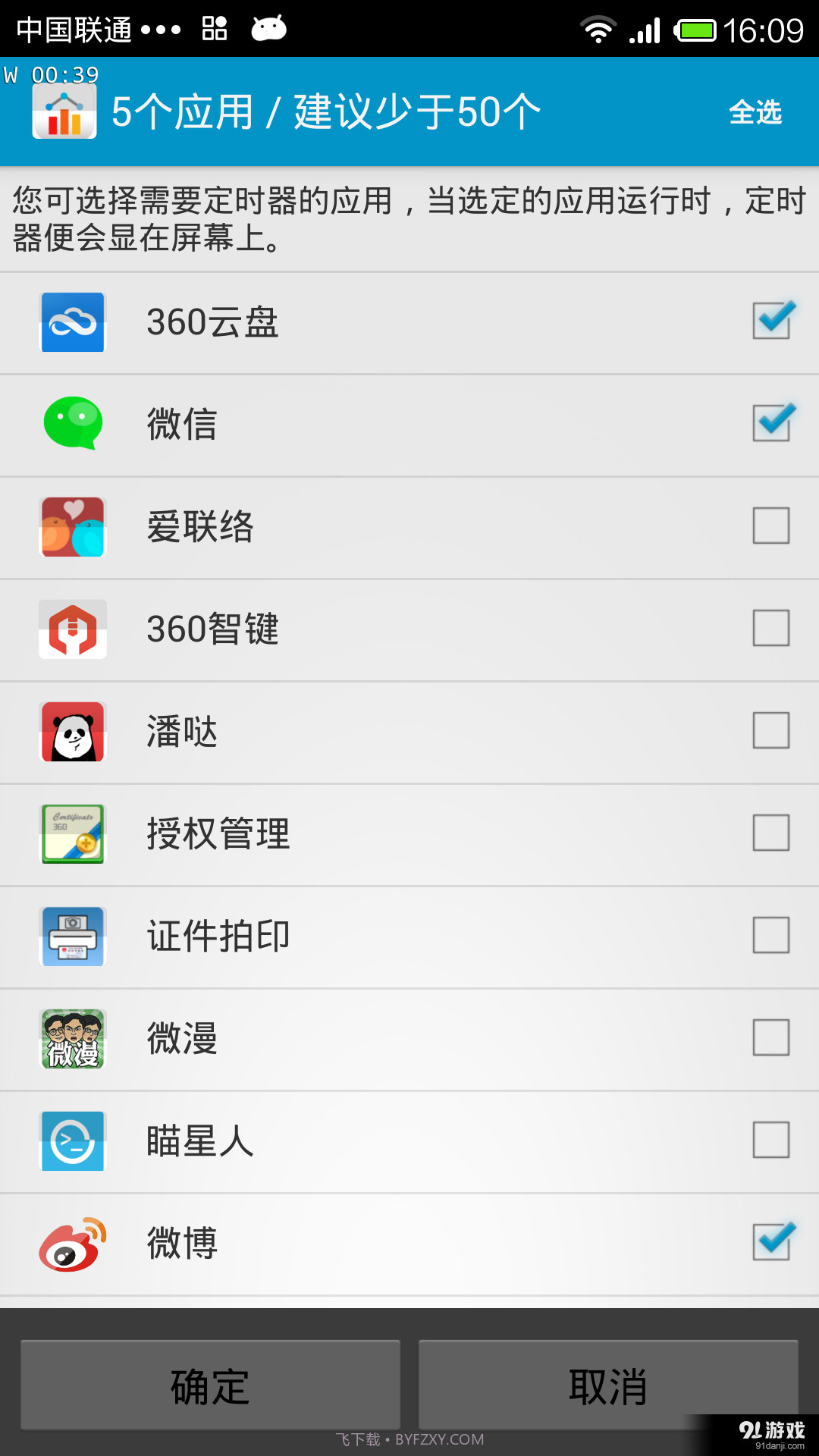The height and width of the screenshot is (1456, 819).
Task: Click the 微博 Weibo eye icon
Action: 72,1244
